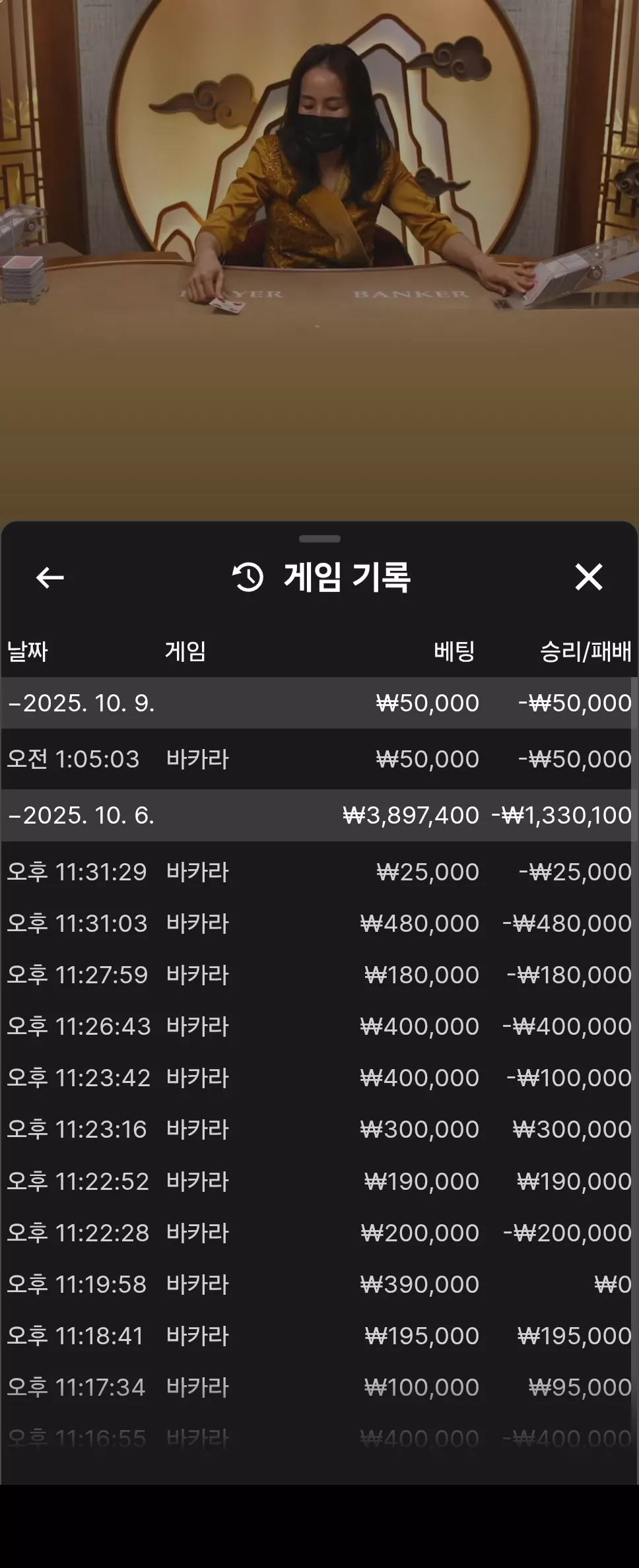Open the 오후 11:19:58 round with ₩0 result

[x=319, y=1284]
